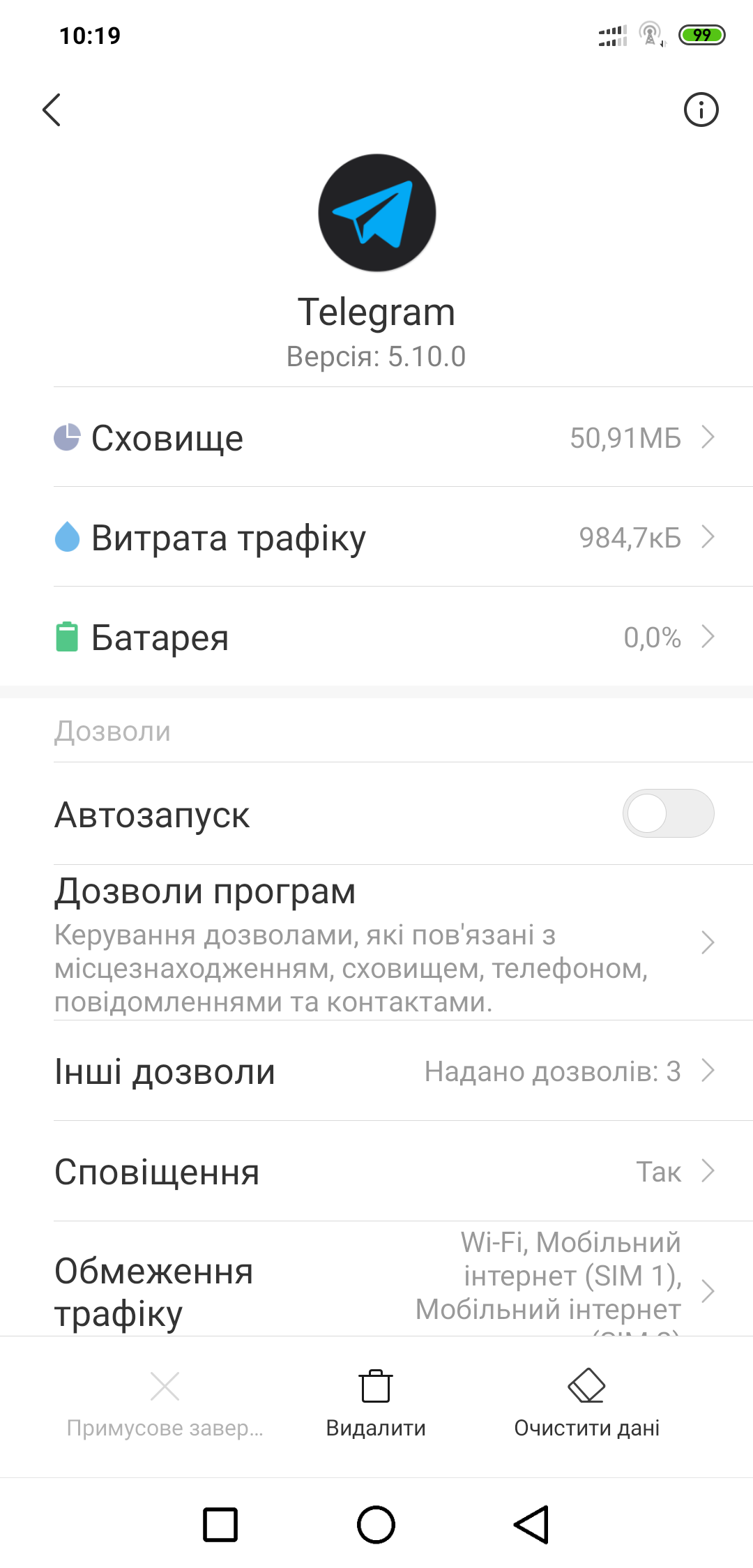Image resolution: width=753 pixels, height=1568 pixels.
Task: Tap Очистити дані button
Action: point(586,1402)
